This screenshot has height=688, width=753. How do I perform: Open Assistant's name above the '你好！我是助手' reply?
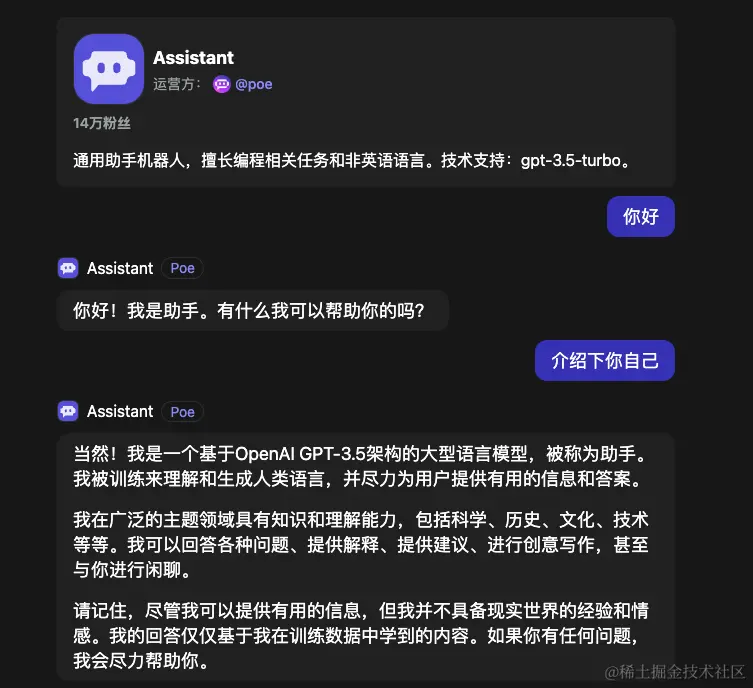[120, 268]
